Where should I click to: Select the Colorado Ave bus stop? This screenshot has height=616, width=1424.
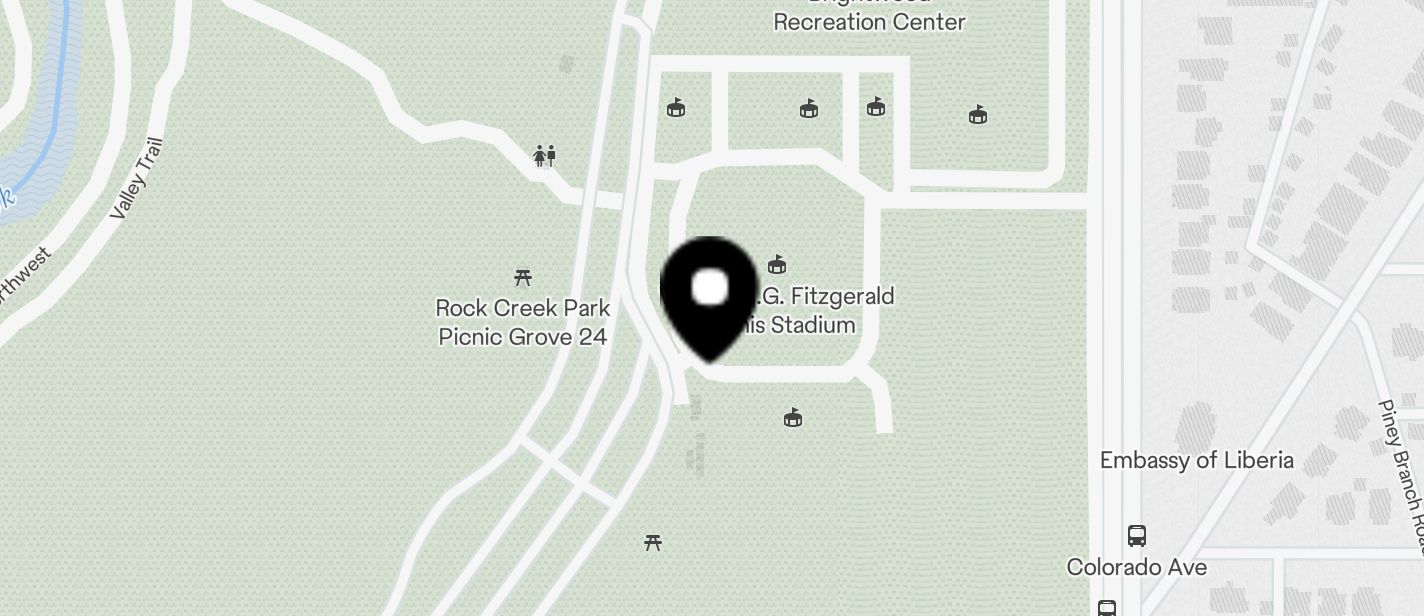tap(1136, 536)
